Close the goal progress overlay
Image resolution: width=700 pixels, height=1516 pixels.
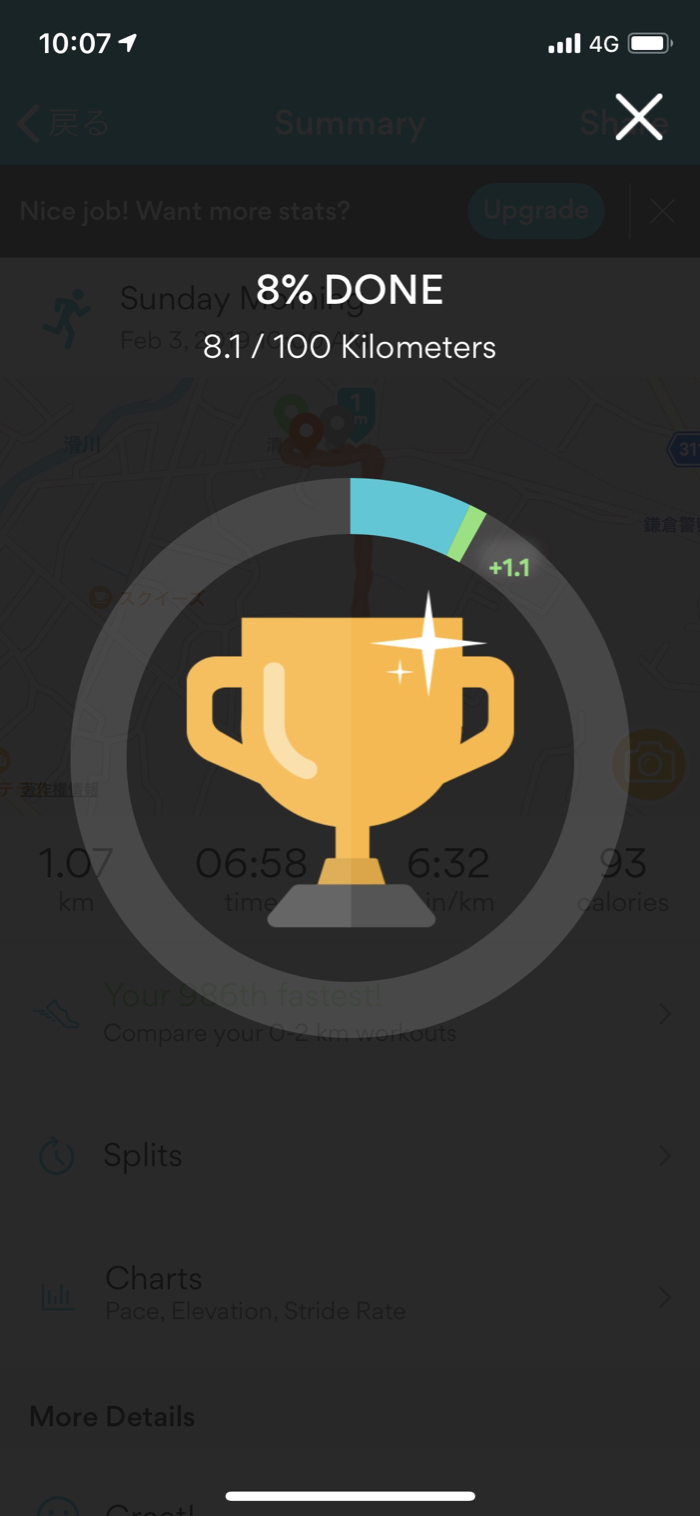640,118
